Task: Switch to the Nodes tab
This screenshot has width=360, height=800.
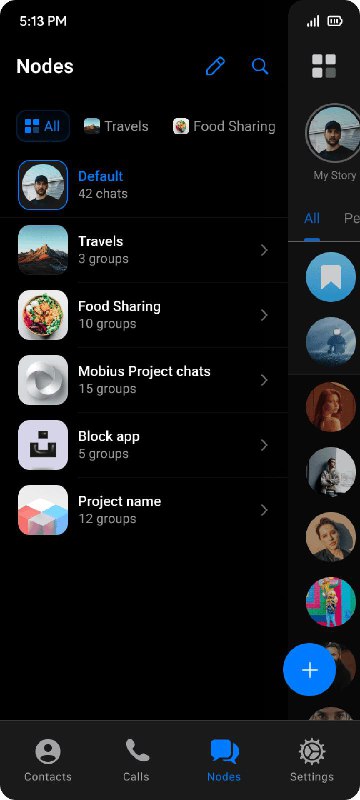Action: pos(224,760)
